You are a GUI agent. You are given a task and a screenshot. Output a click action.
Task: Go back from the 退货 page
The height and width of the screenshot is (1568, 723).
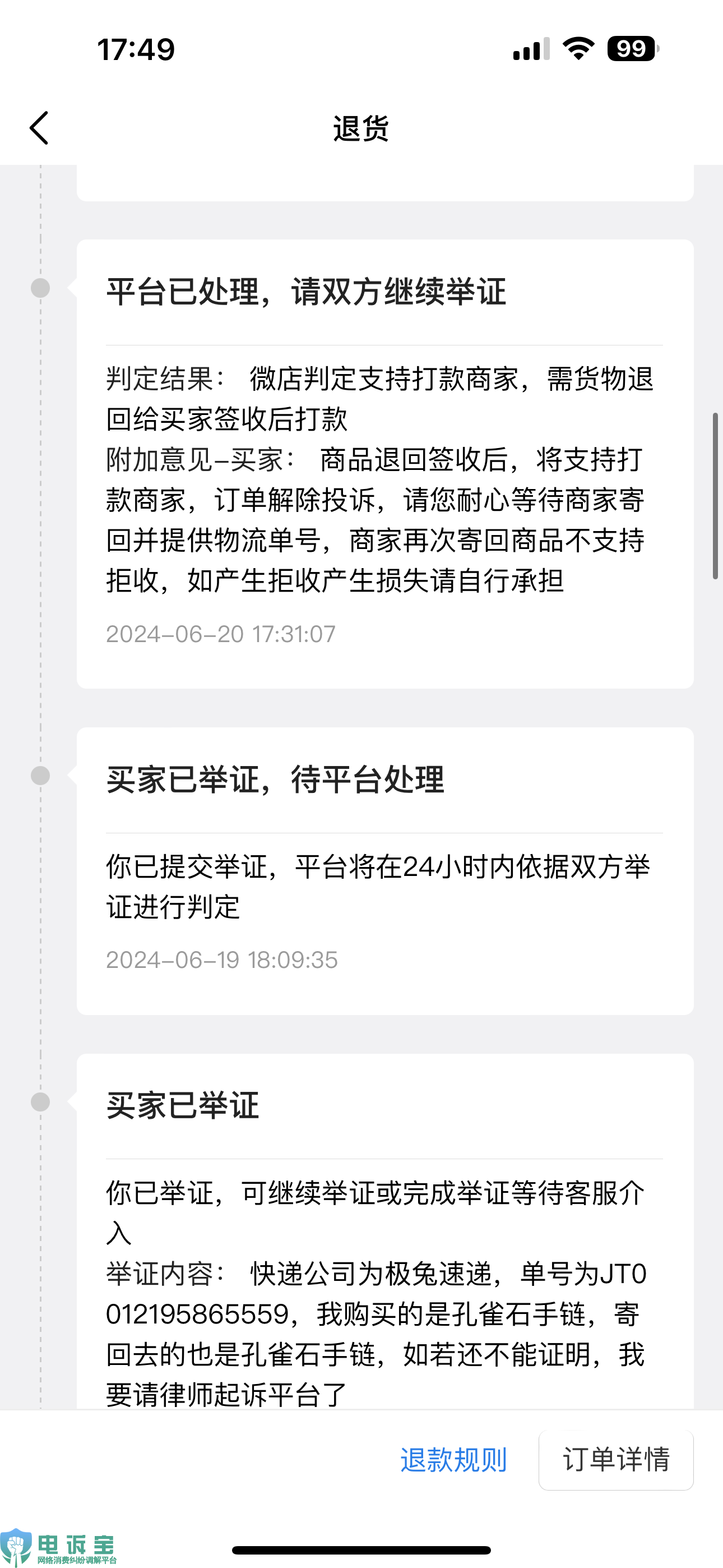click(39, 128)
